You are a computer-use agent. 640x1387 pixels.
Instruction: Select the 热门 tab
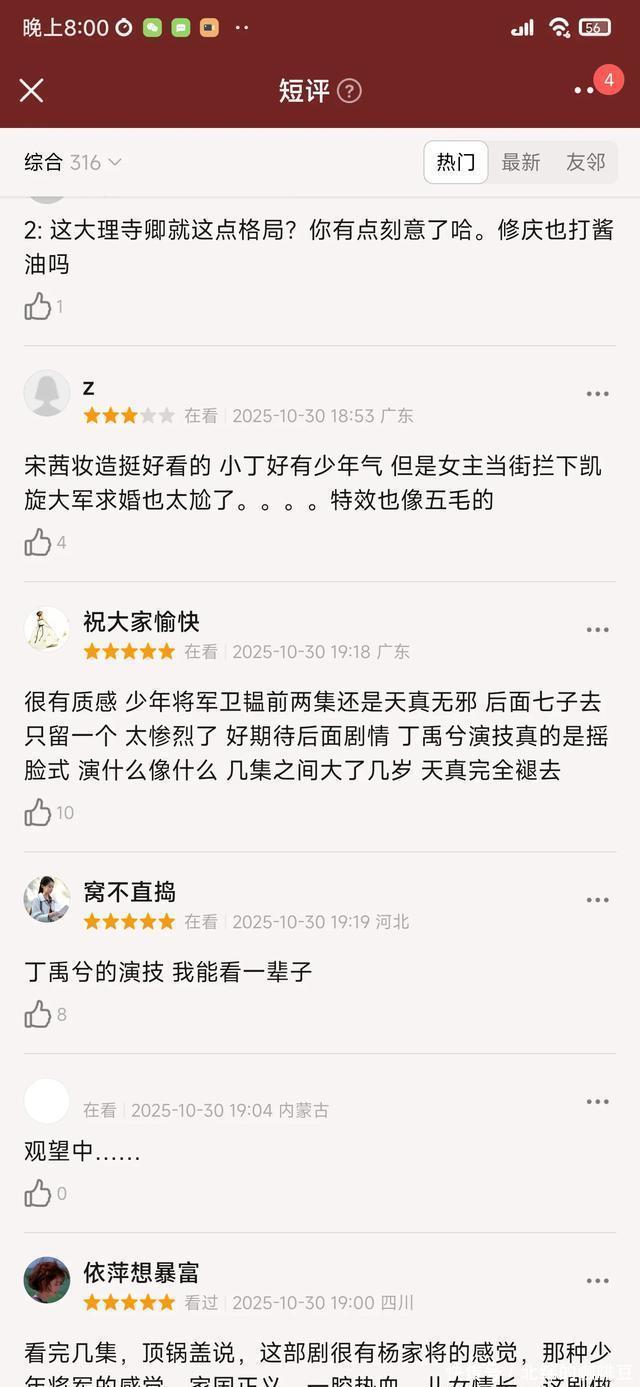click(x=455, y=162)
